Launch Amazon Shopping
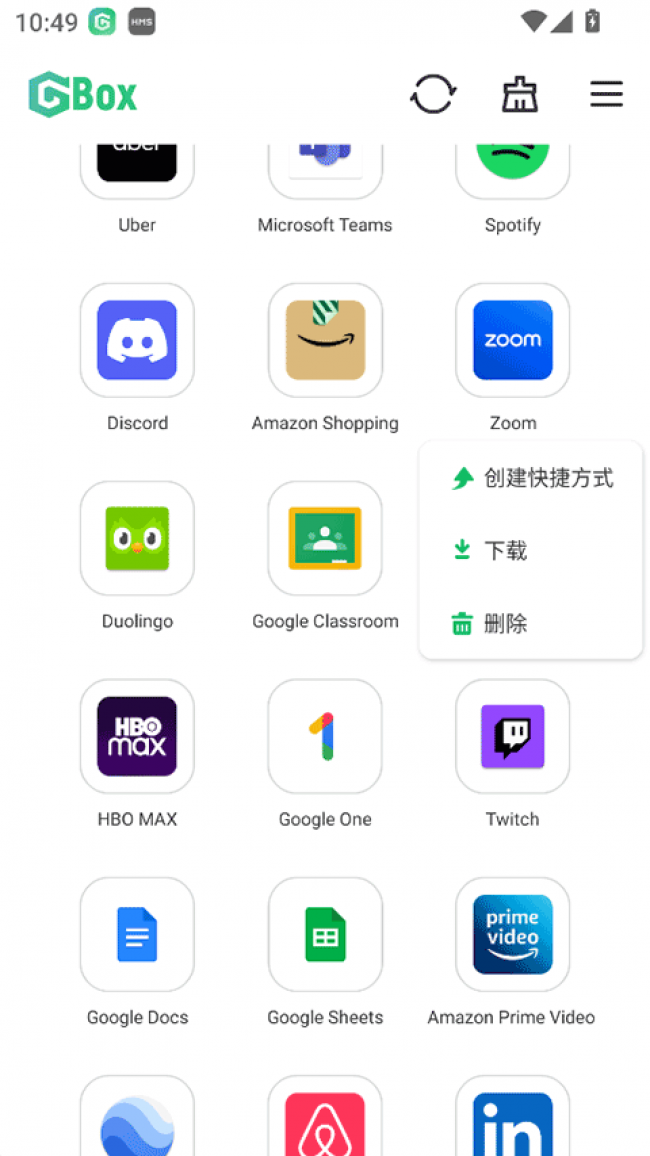This screenshot has height=1156, width=650. pyautogui.click(x=325, y=341)
